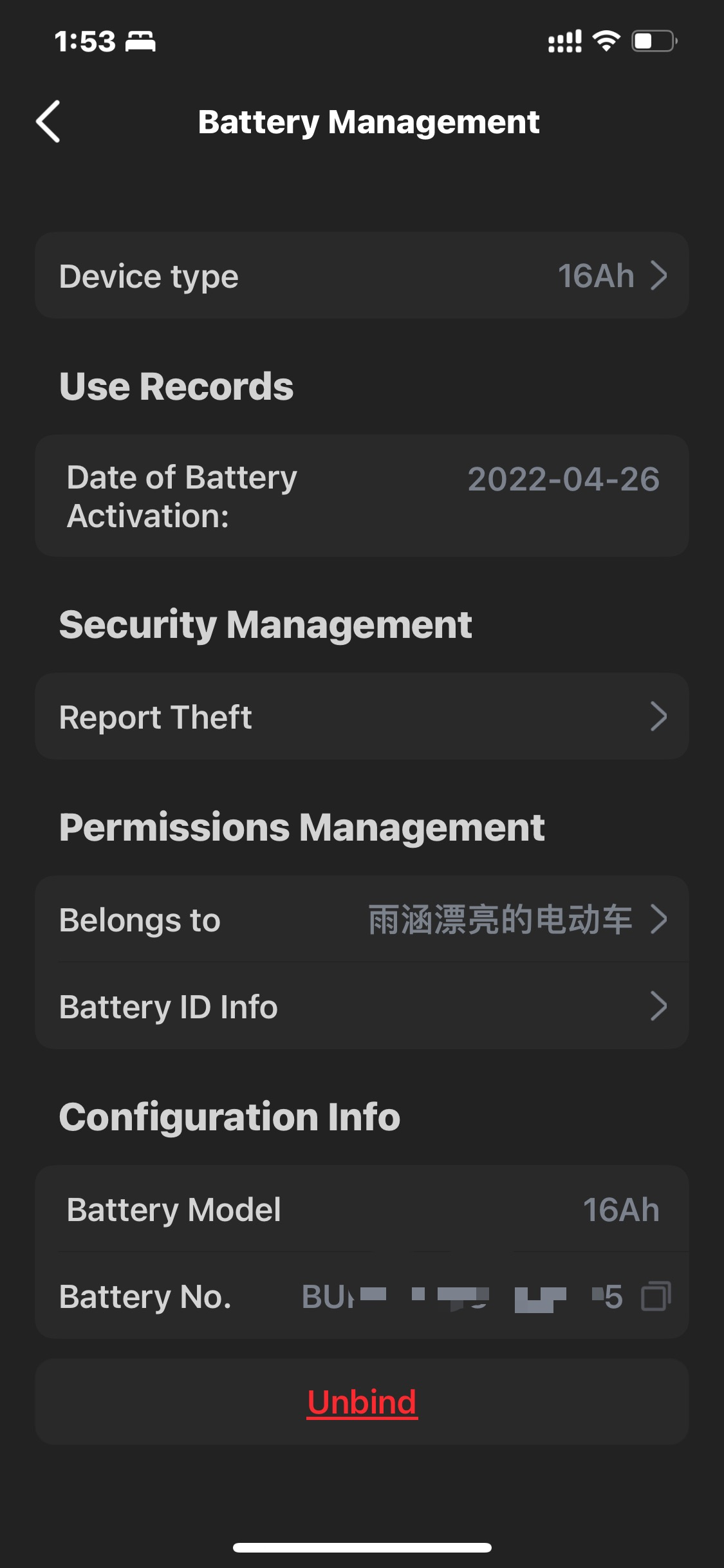Image resolution: width=724 pixels, height=1568 pixels.
Task: Open Report Theft
Action: 362,716
